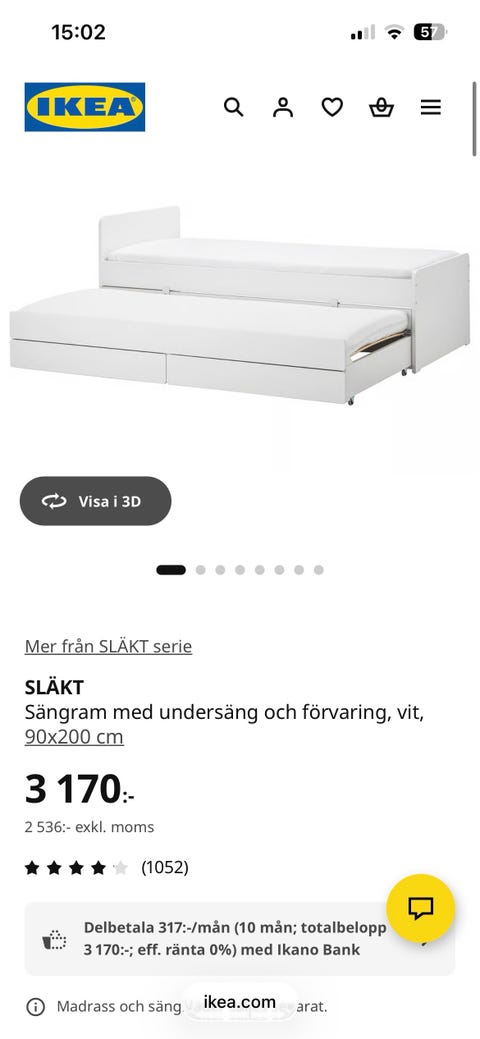Tap the Visa i 3D button
Screen dimensions: 480x1039
95,501
